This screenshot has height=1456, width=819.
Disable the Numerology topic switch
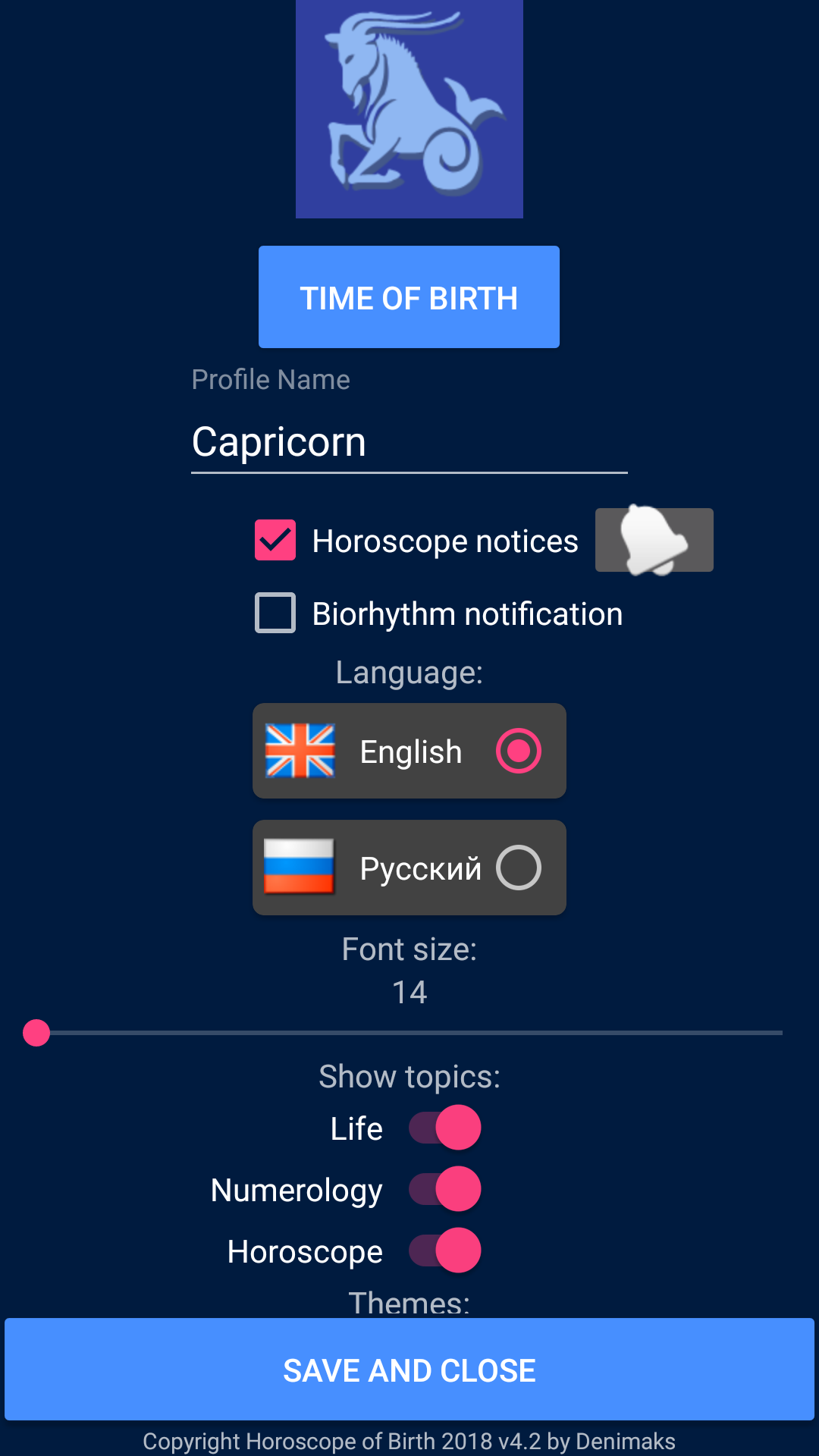pos(445,1189)
